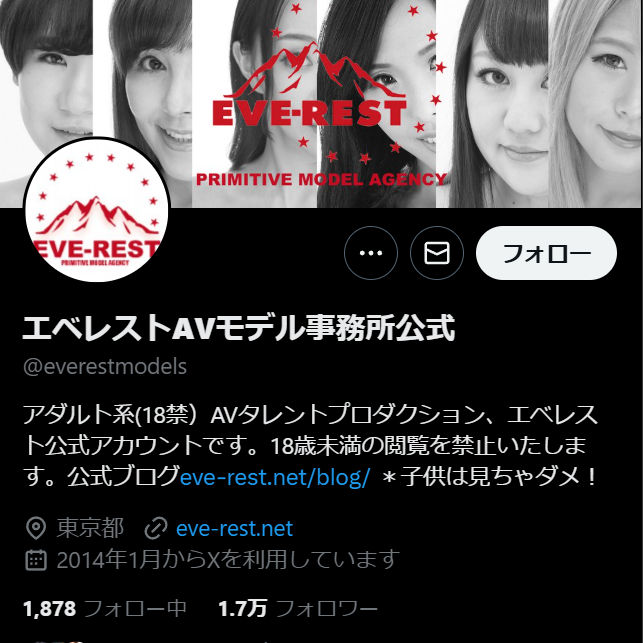
Task: View the 1,878 フォロー中 list
Action: click(105, 608)
